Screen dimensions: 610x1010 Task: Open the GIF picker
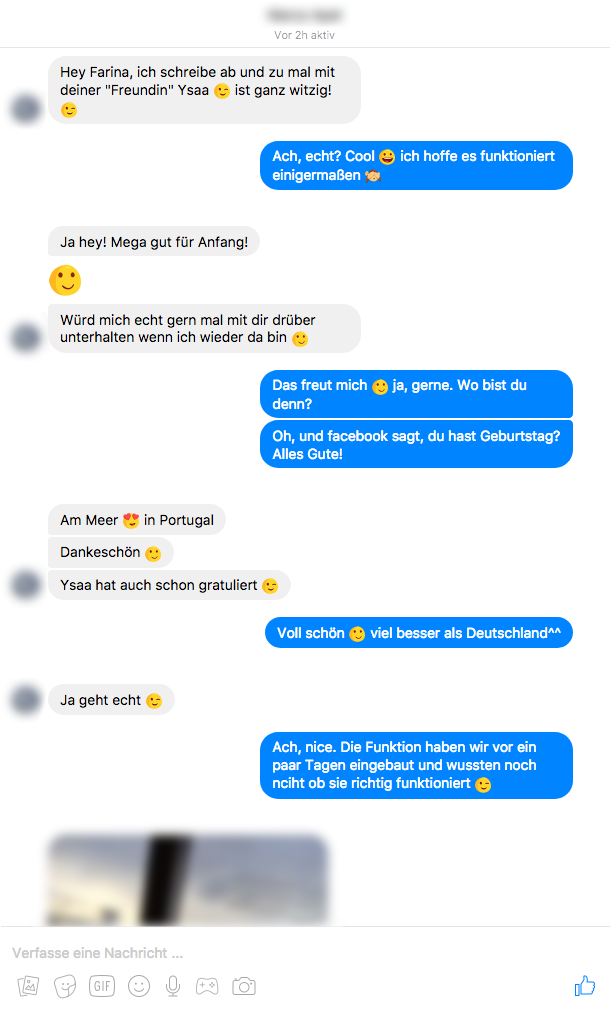point(102,986)
